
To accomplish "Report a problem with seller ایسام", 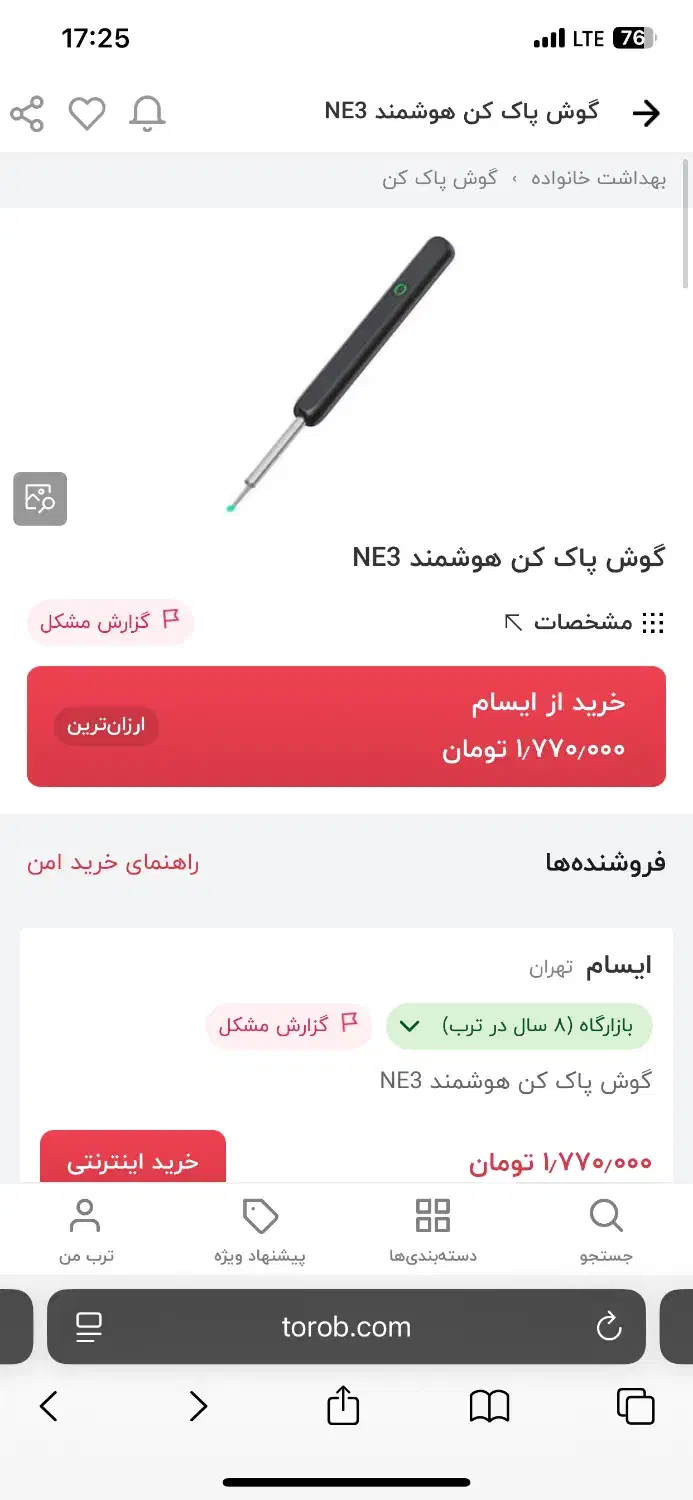I will tap(288, 1026).
